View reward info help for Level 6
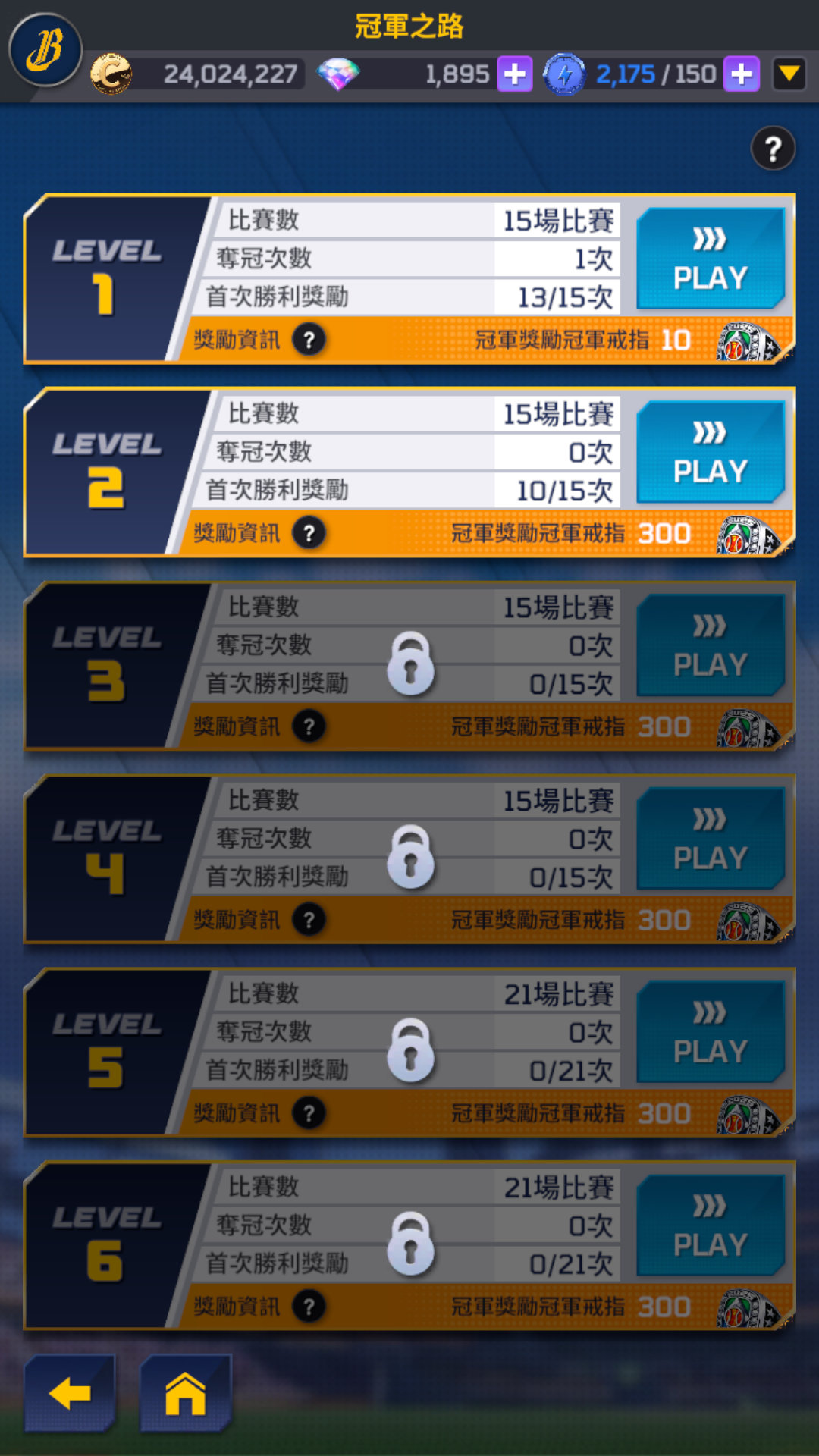Viewport: 819px width, 1456px height. tap(309, 1307)
